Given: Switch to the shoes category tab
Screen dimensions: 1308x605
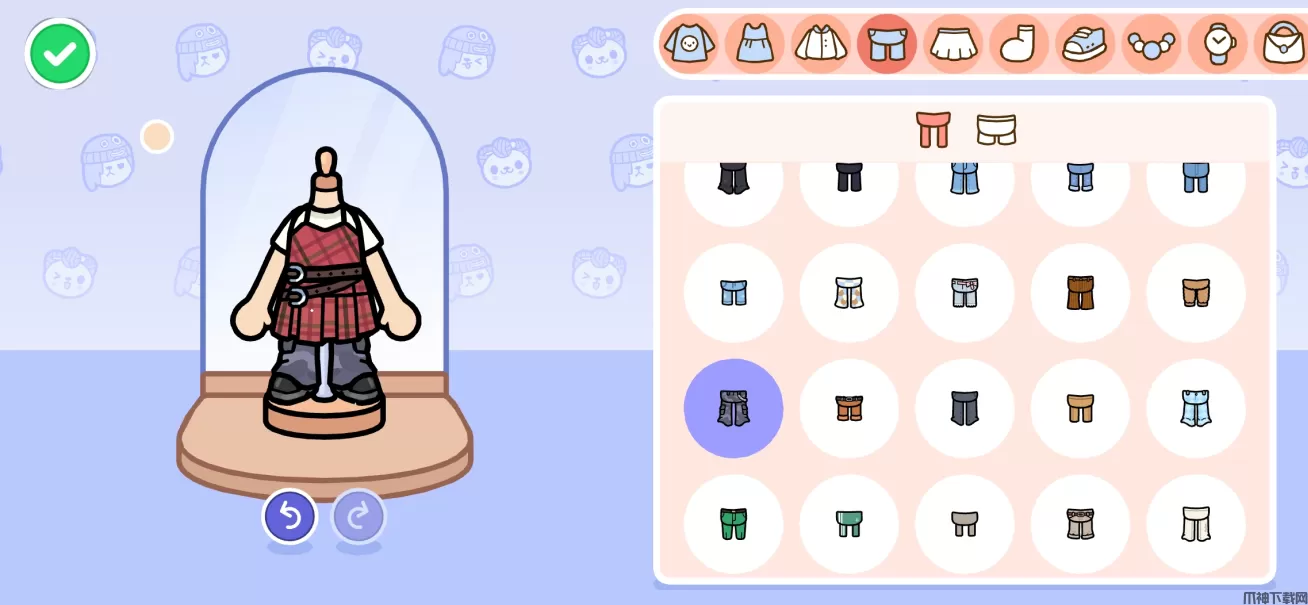Looking at the screenshot, I should pos(1086,43).
